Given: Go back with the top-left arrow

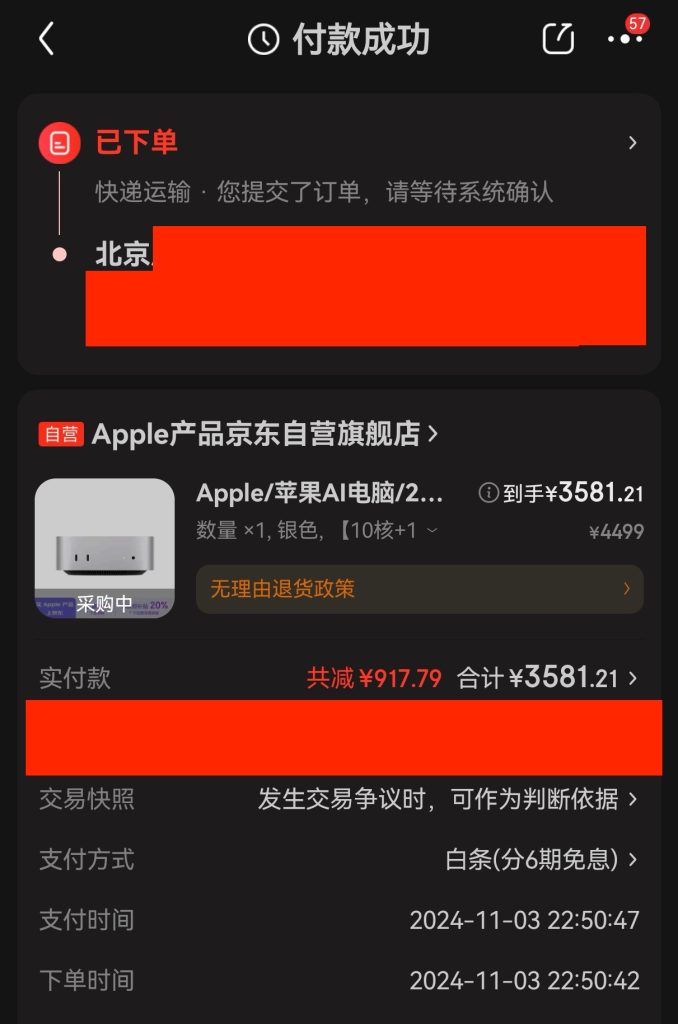Looking at the screenshot, I should point(46,39).
